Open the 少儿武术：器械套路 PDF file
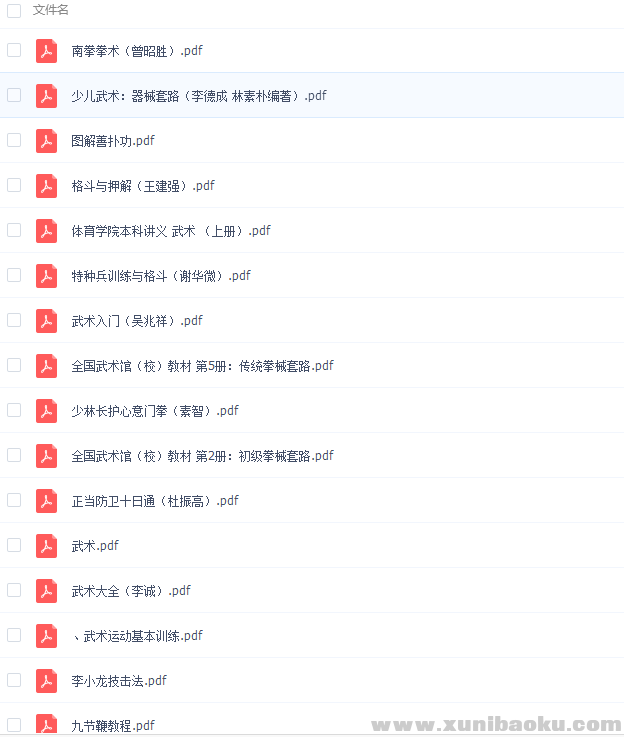The image size is (624, 737). [x=199, y=96]
